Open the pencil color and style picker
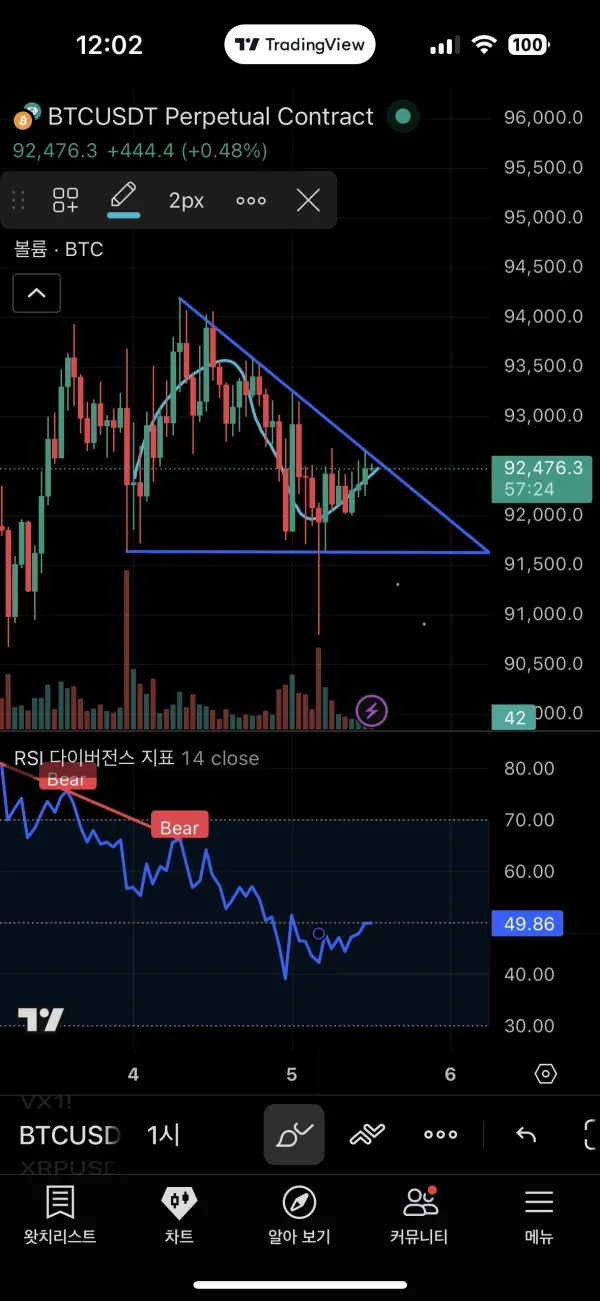 point(124,198)
